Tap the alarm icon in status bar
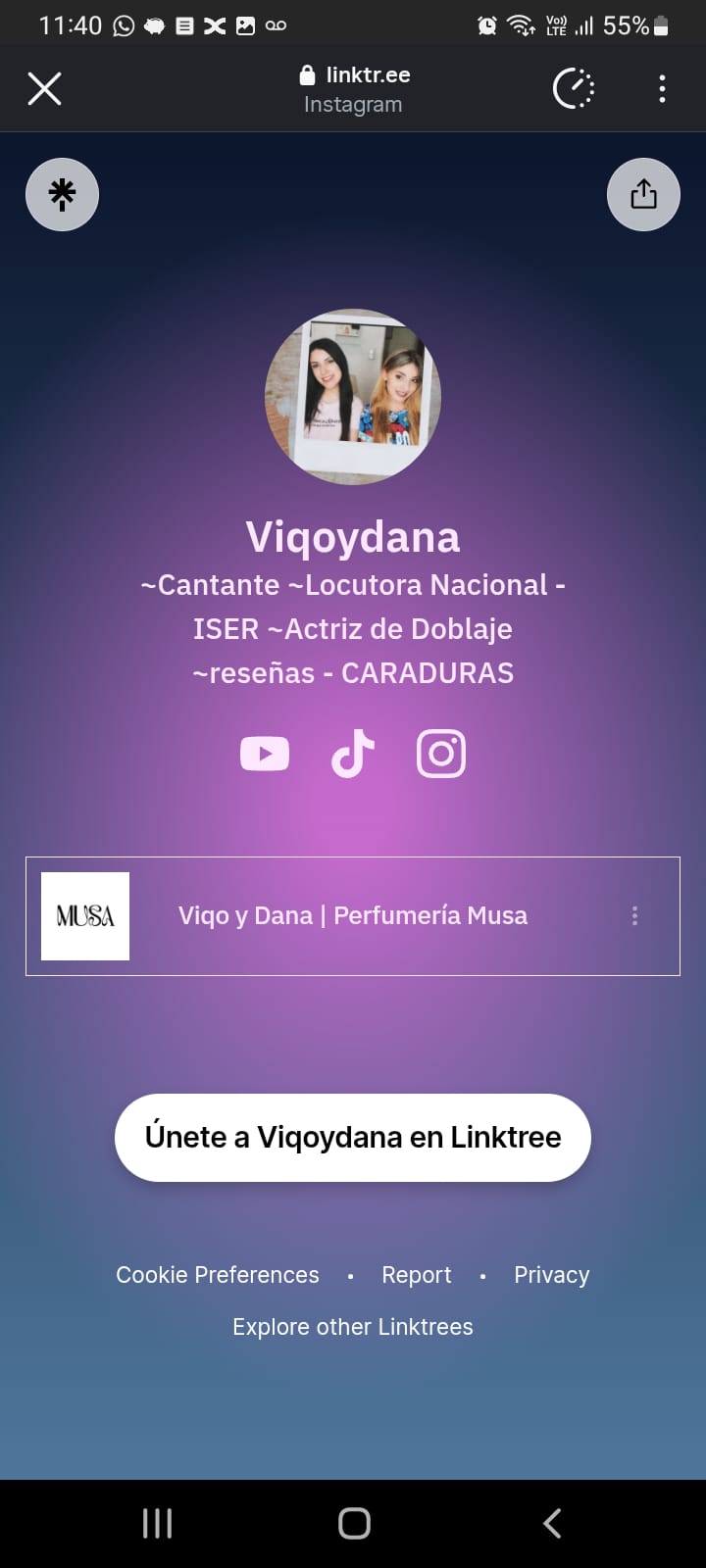Image resolution: width=706 pixels, height=1568 pixels. tap(487, 24)
